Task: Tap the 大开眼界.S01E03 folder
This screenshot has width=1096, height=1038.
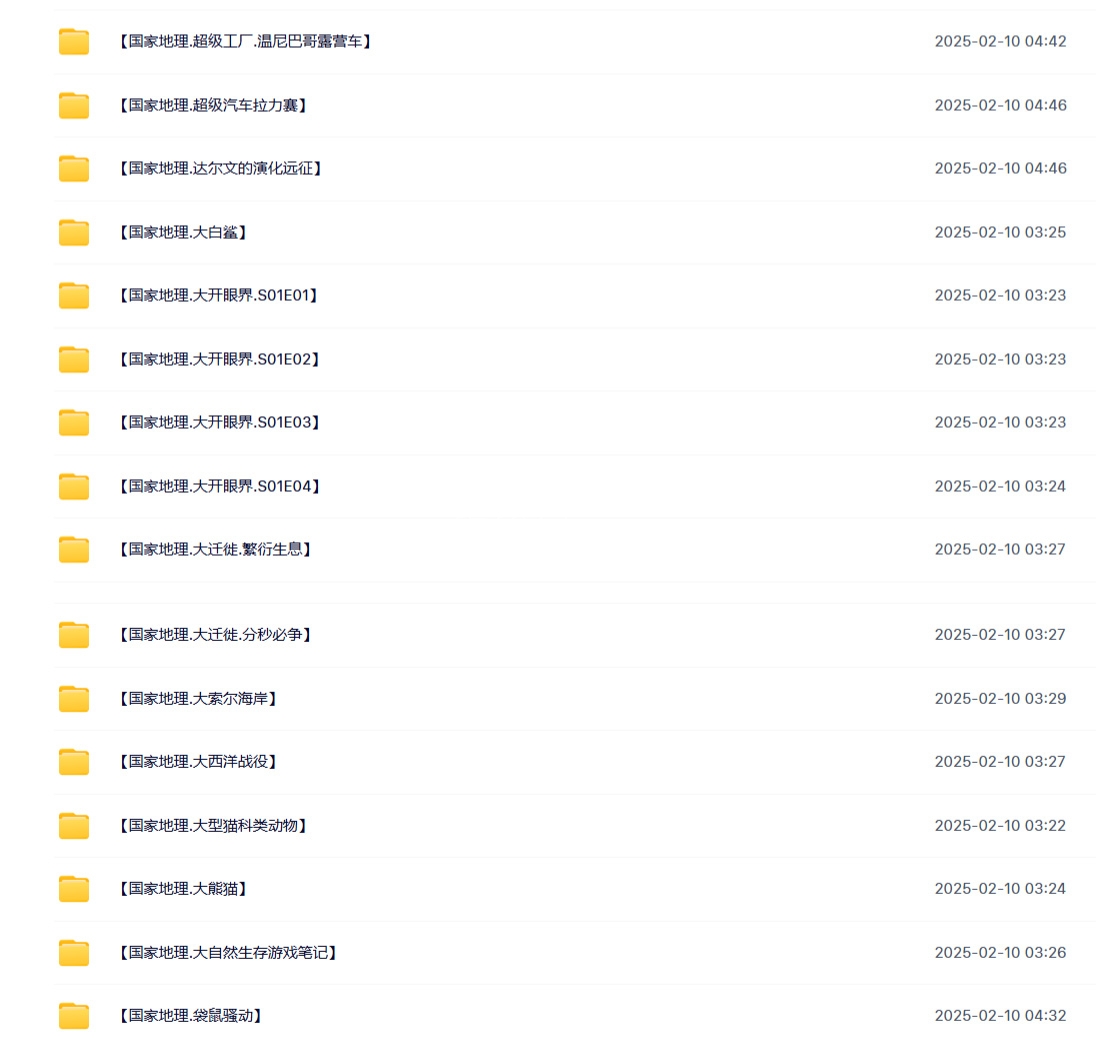Action: coord(219,422)
